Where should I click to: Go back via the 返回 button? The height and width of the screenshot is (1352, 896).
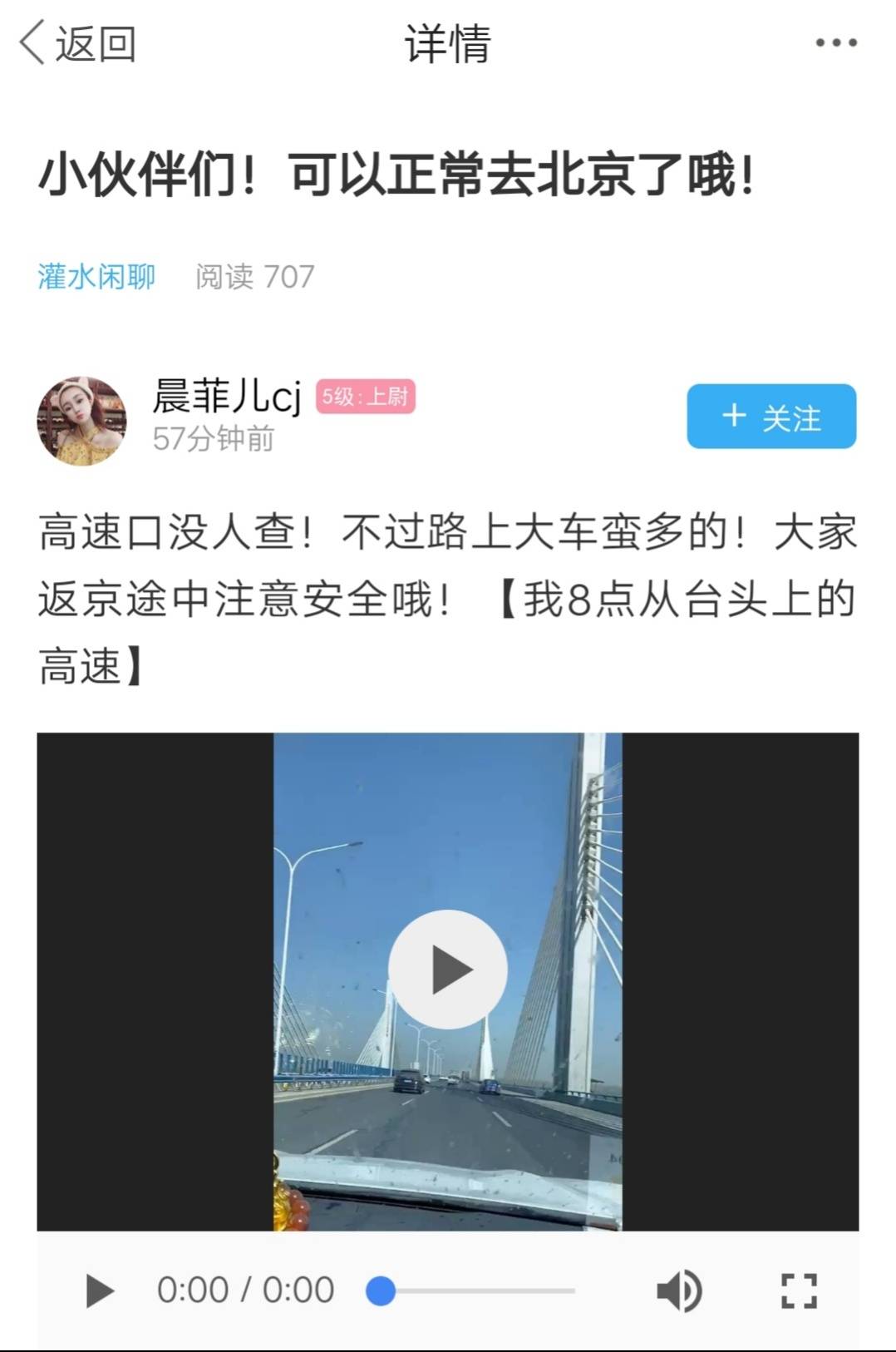tap(79, 43)
